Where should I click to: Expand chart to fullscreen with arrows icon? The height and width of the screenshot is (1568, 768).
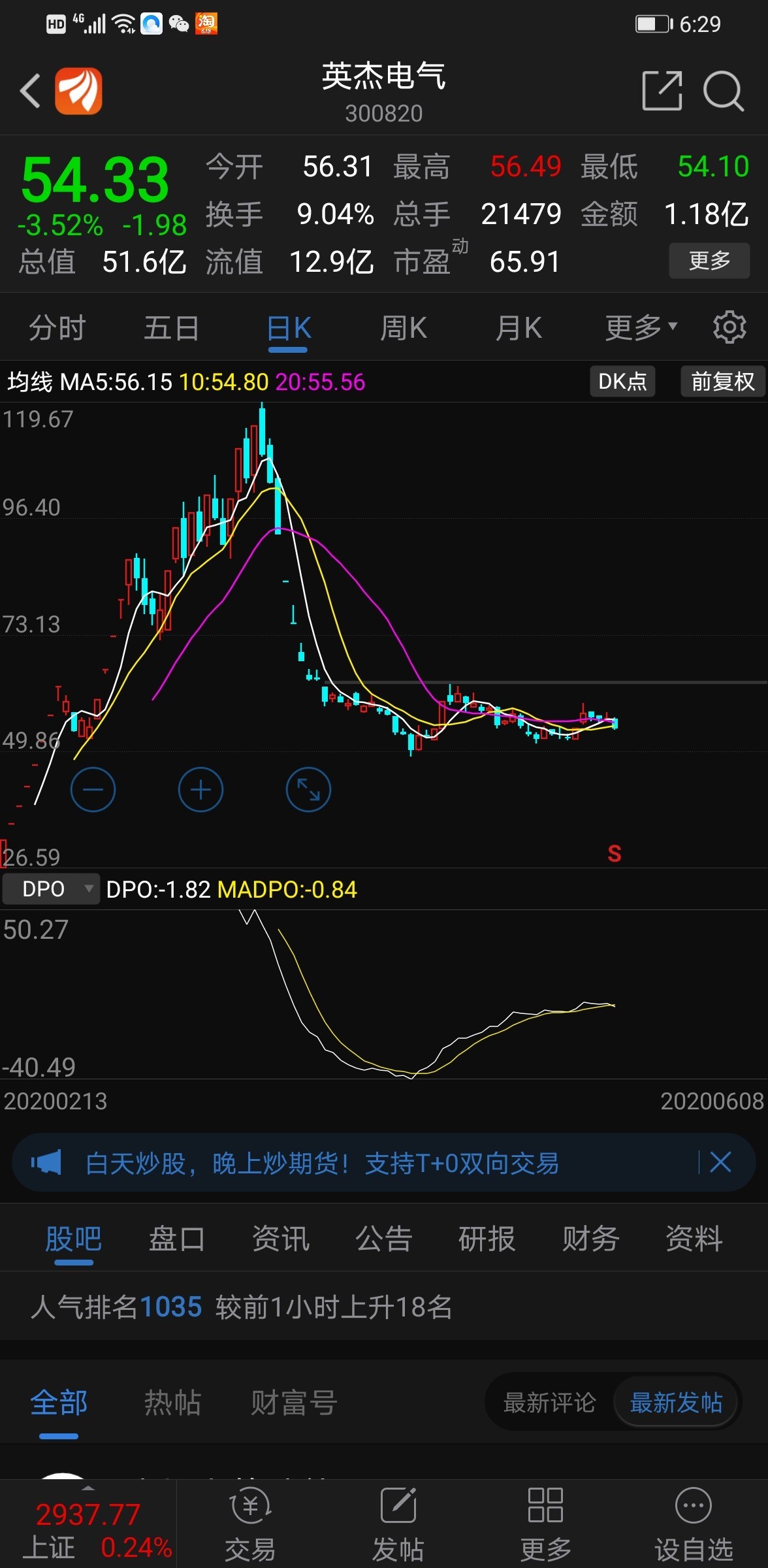point(308,789)
